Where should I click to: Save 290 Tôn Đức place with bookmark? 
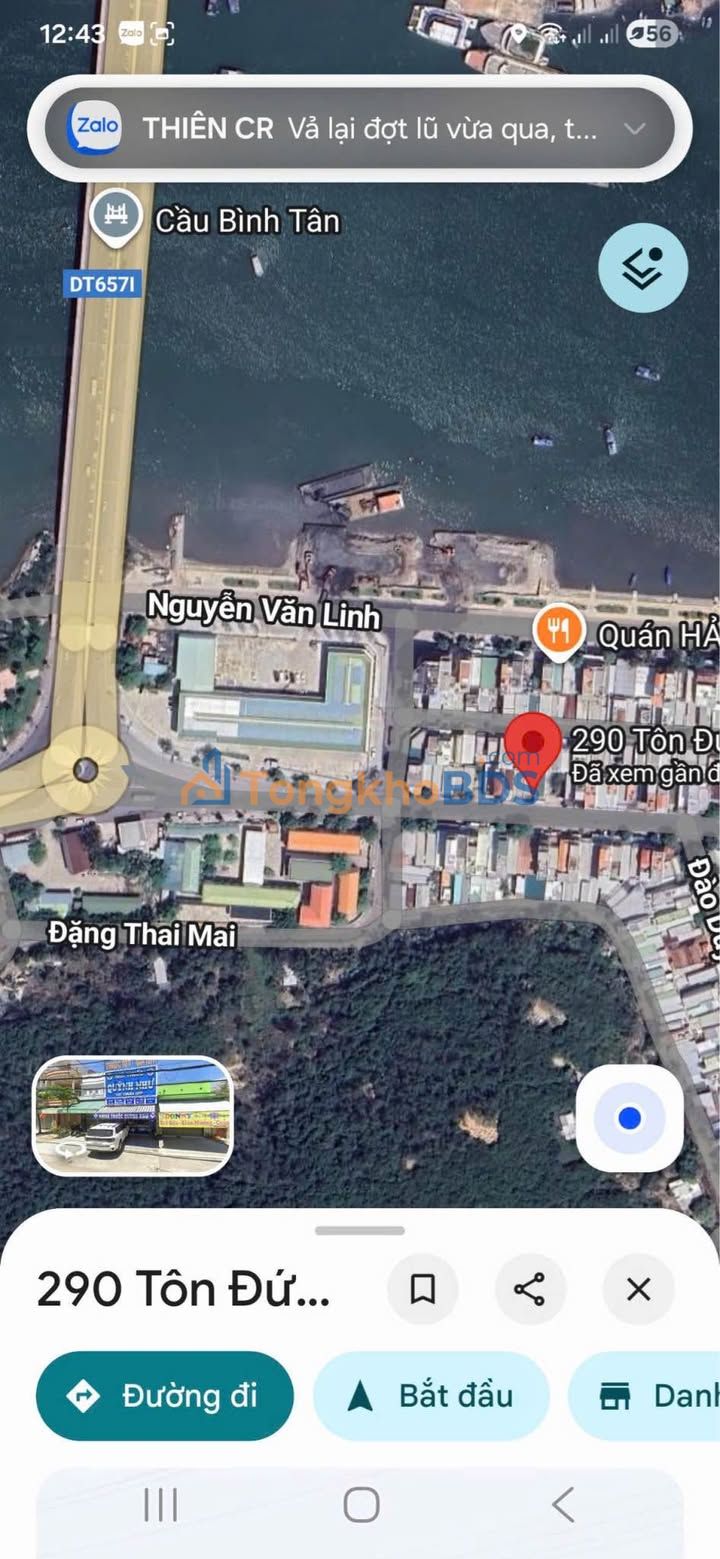pyautogui.click(x=423, y=1290)
